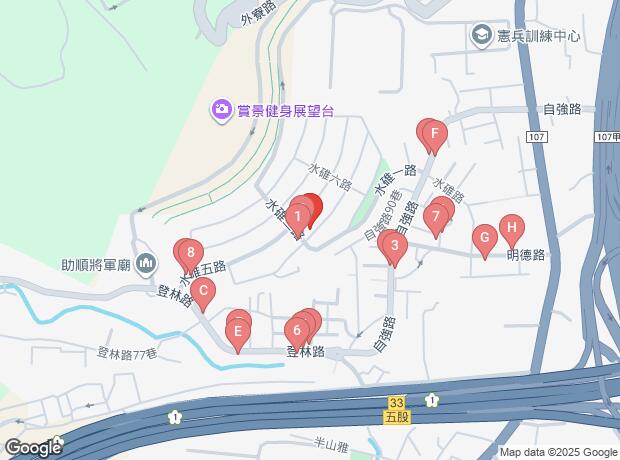Viewport: 620px width, 460px height.
Task: Open the 助順將軍廟 place pin
Action: (147, 265)
